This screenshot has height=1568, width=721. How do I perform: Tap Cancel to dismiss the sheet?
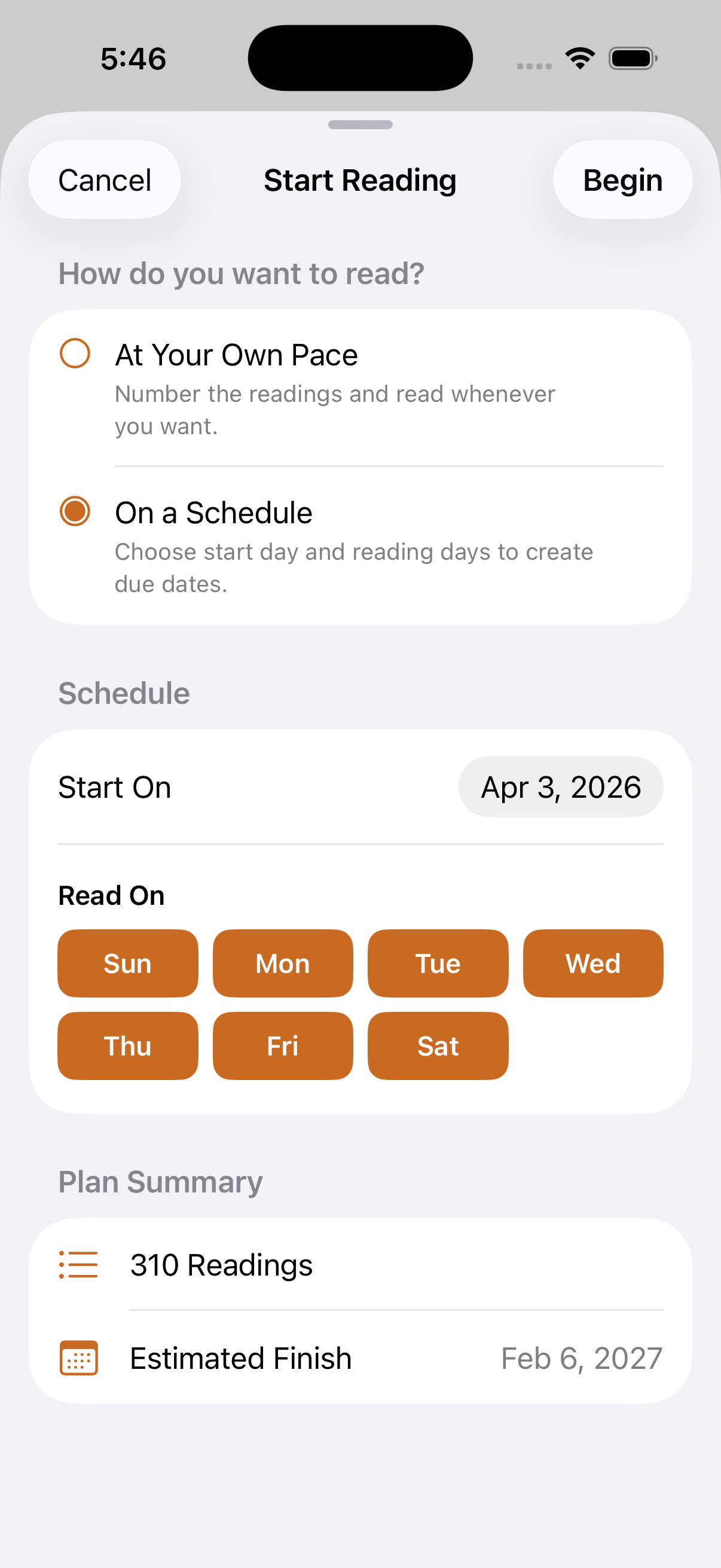[104, 180]
